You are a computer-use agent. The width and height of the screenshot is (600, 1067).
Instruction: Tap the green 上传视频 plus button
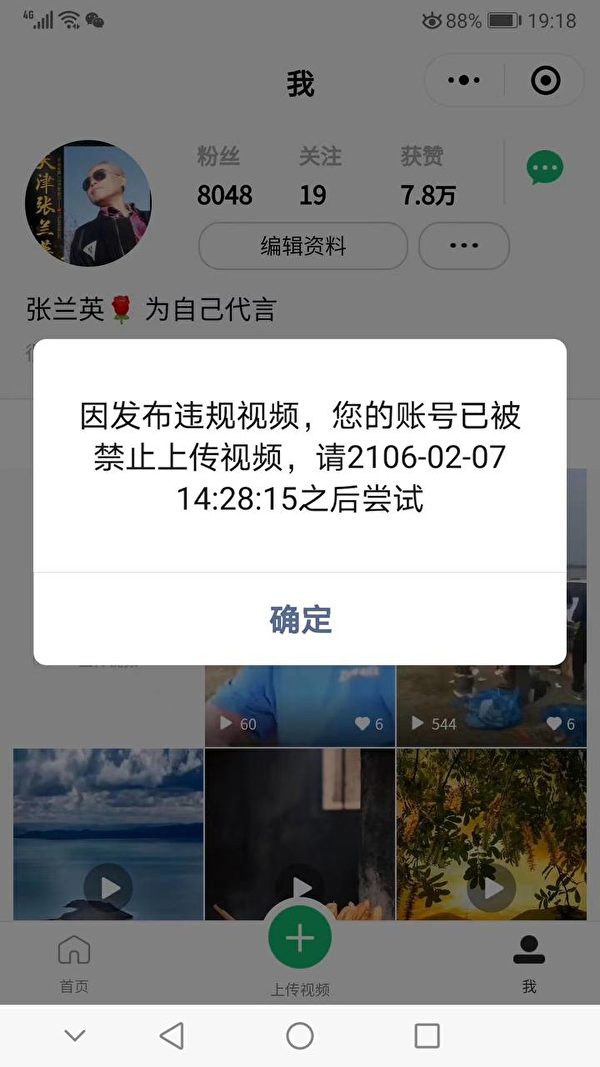[x=300, y=938]
